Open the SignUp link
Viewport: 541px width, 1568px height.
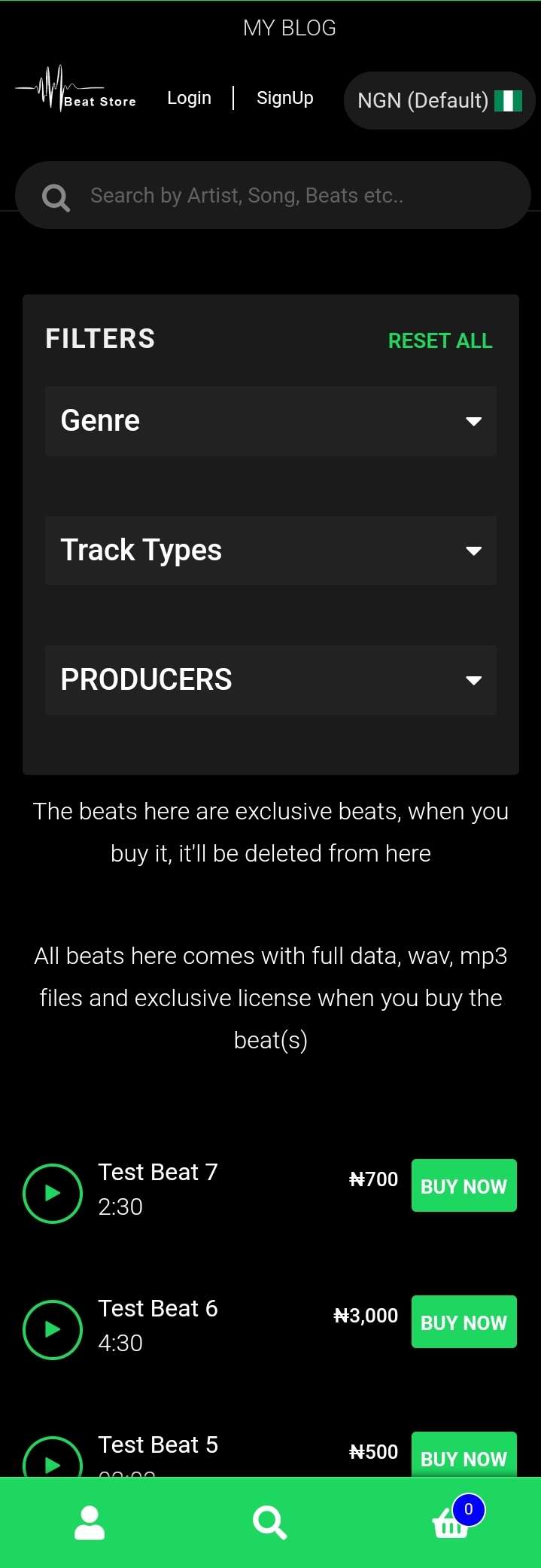point(284,98)
